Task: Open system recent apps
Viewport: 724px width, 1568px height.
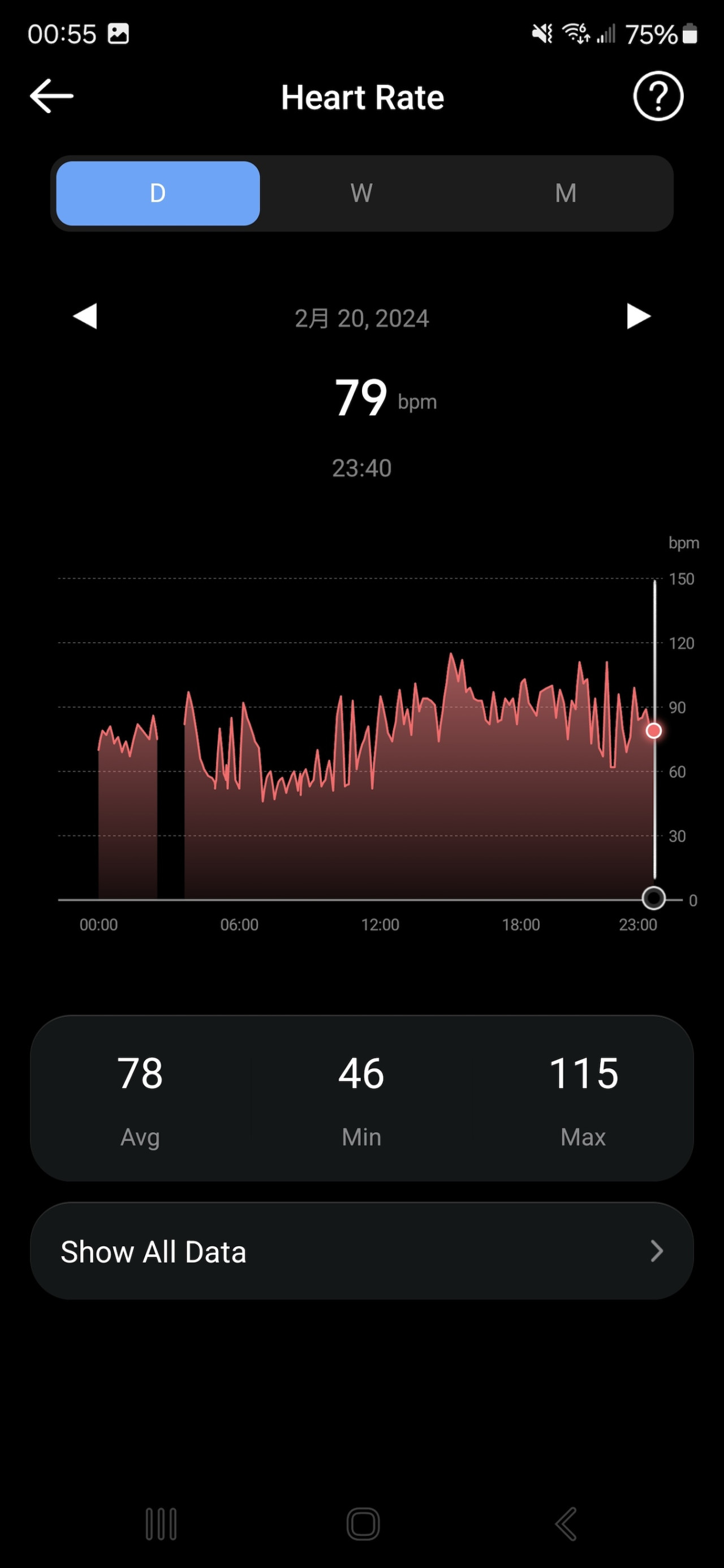Action: pos(161,1523)
